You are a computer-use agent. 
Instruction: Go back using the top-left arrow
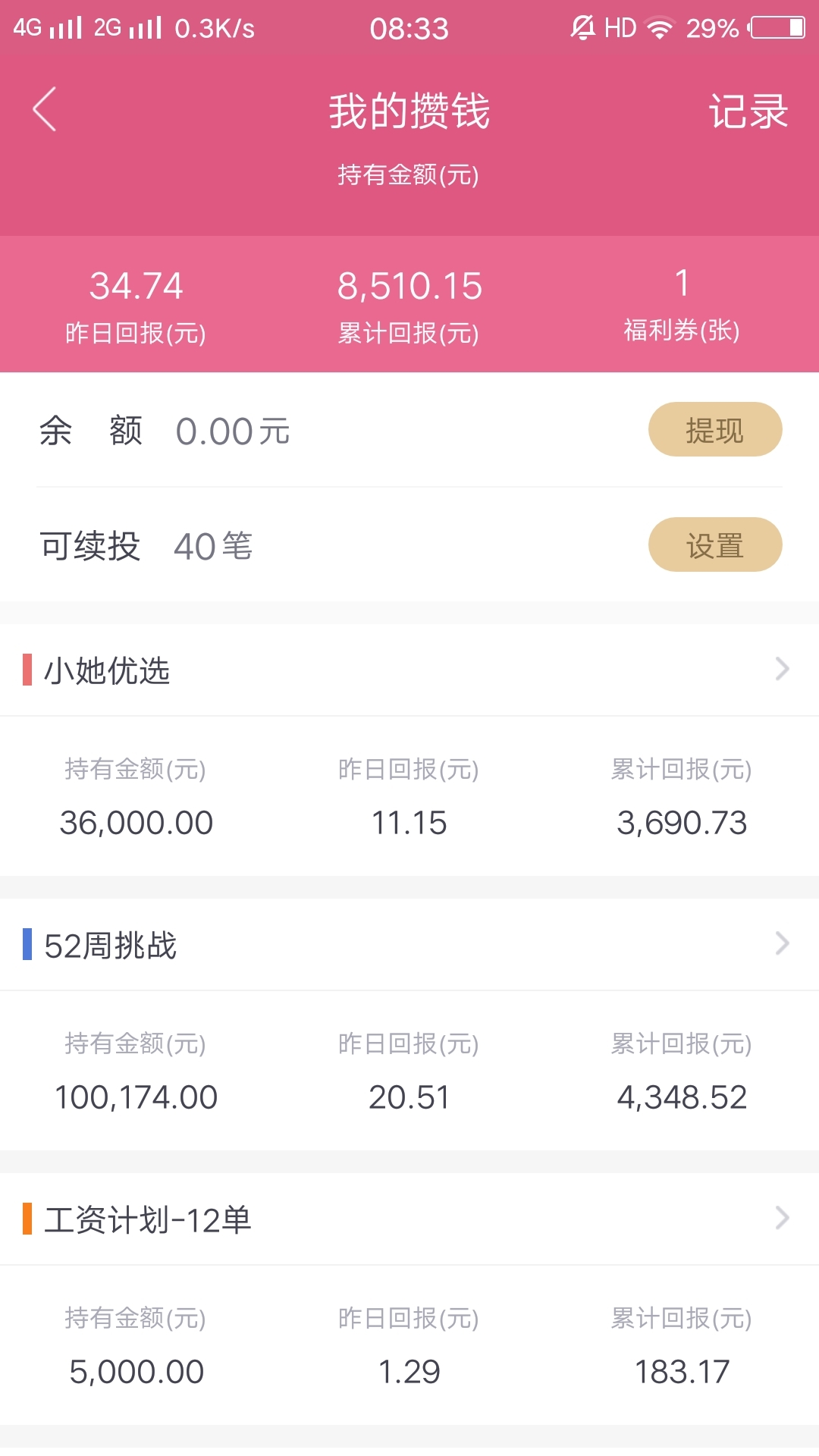45,110
